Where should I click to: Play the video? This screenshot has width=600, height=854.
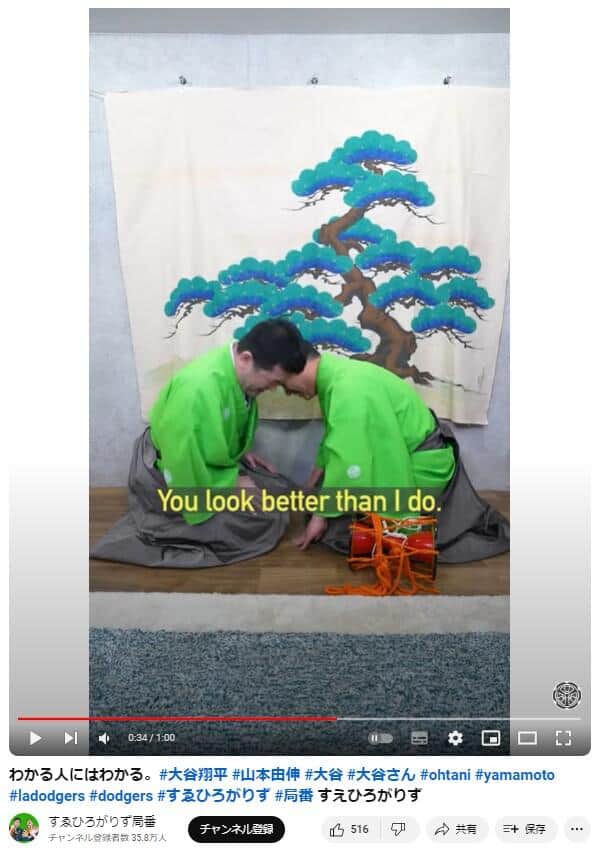36,738
